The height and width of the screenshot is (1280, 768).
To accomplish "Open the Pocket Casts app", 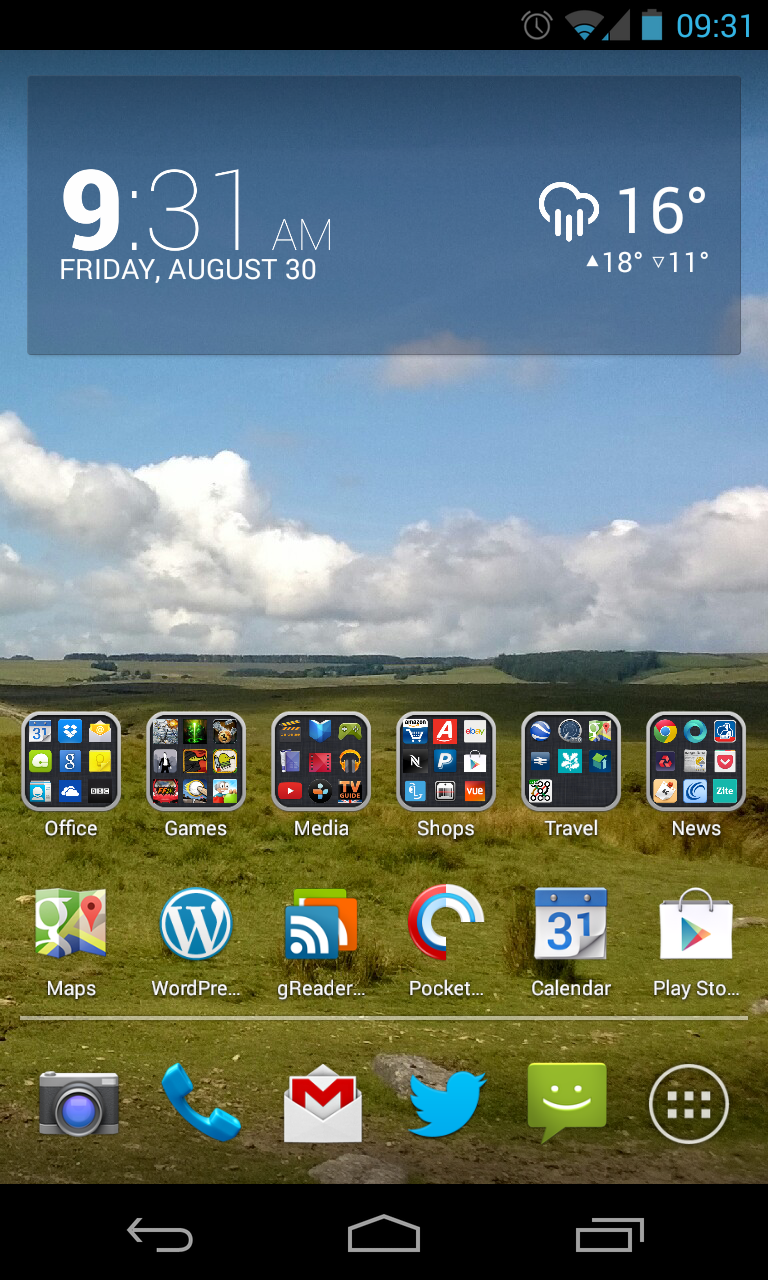I will (x=446, y=925).
